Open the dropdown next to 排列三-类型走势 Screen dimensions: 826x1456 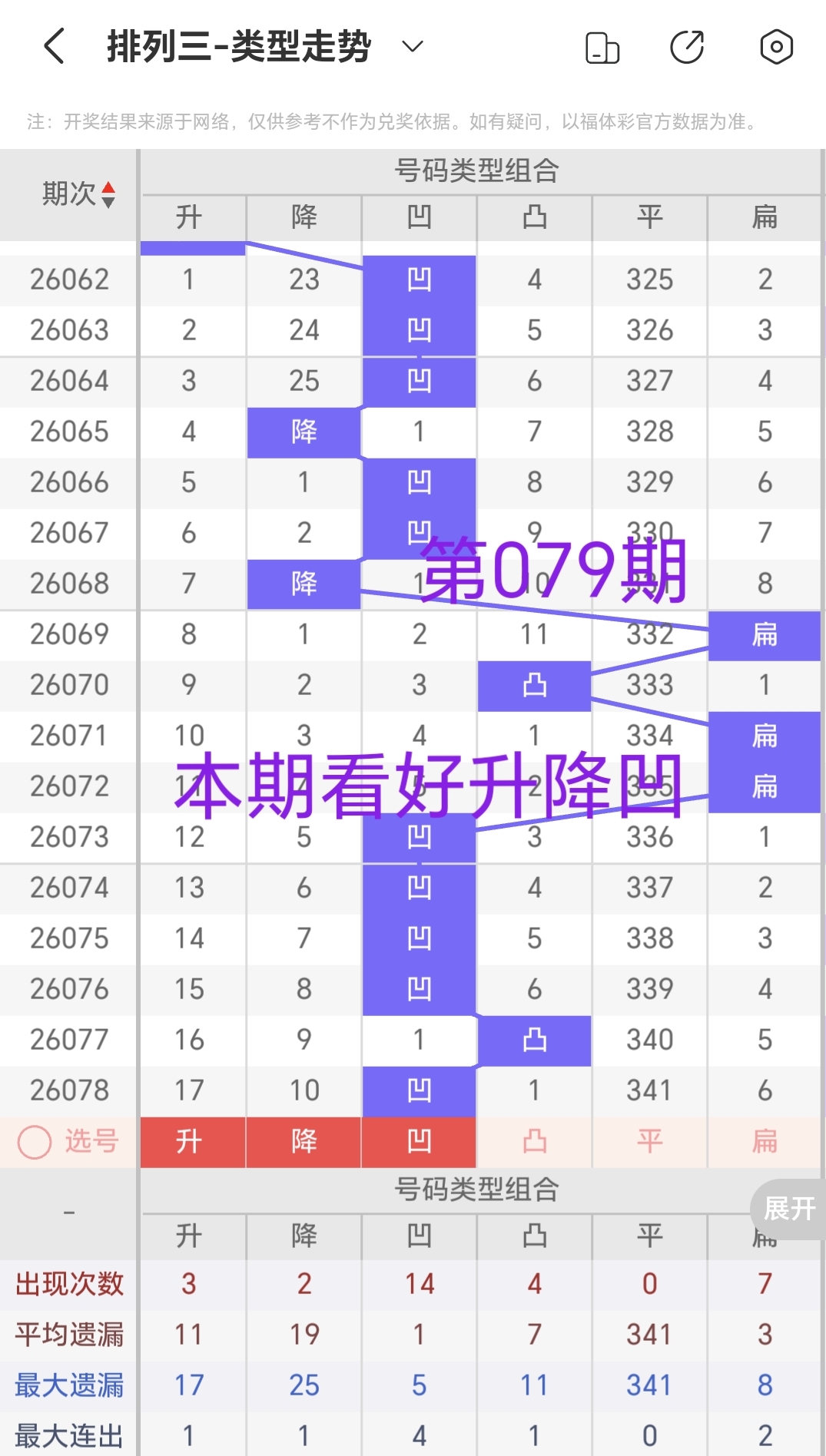click(x=412, y=48)
